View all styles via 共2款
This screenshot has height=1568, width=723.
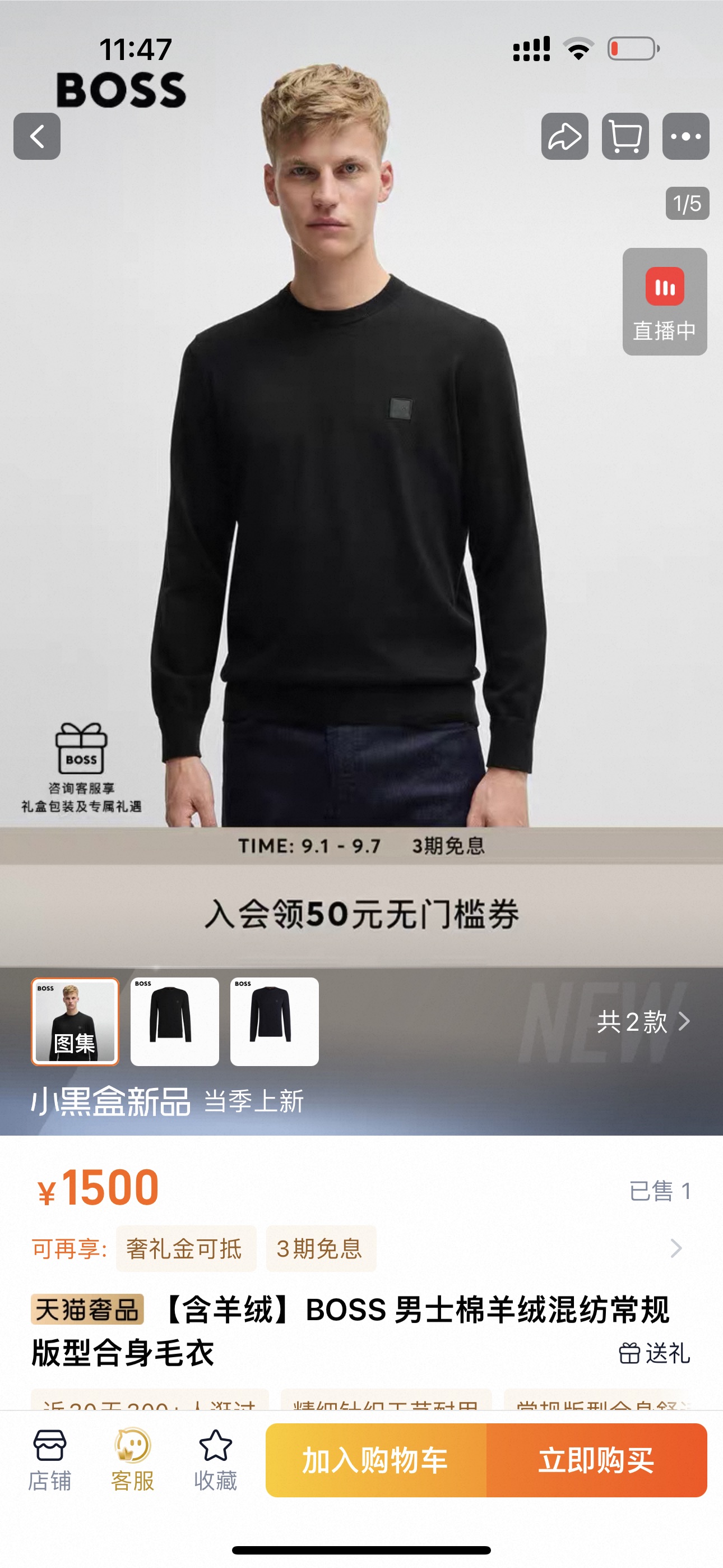pyautogui.click(x=643, y=1022)
